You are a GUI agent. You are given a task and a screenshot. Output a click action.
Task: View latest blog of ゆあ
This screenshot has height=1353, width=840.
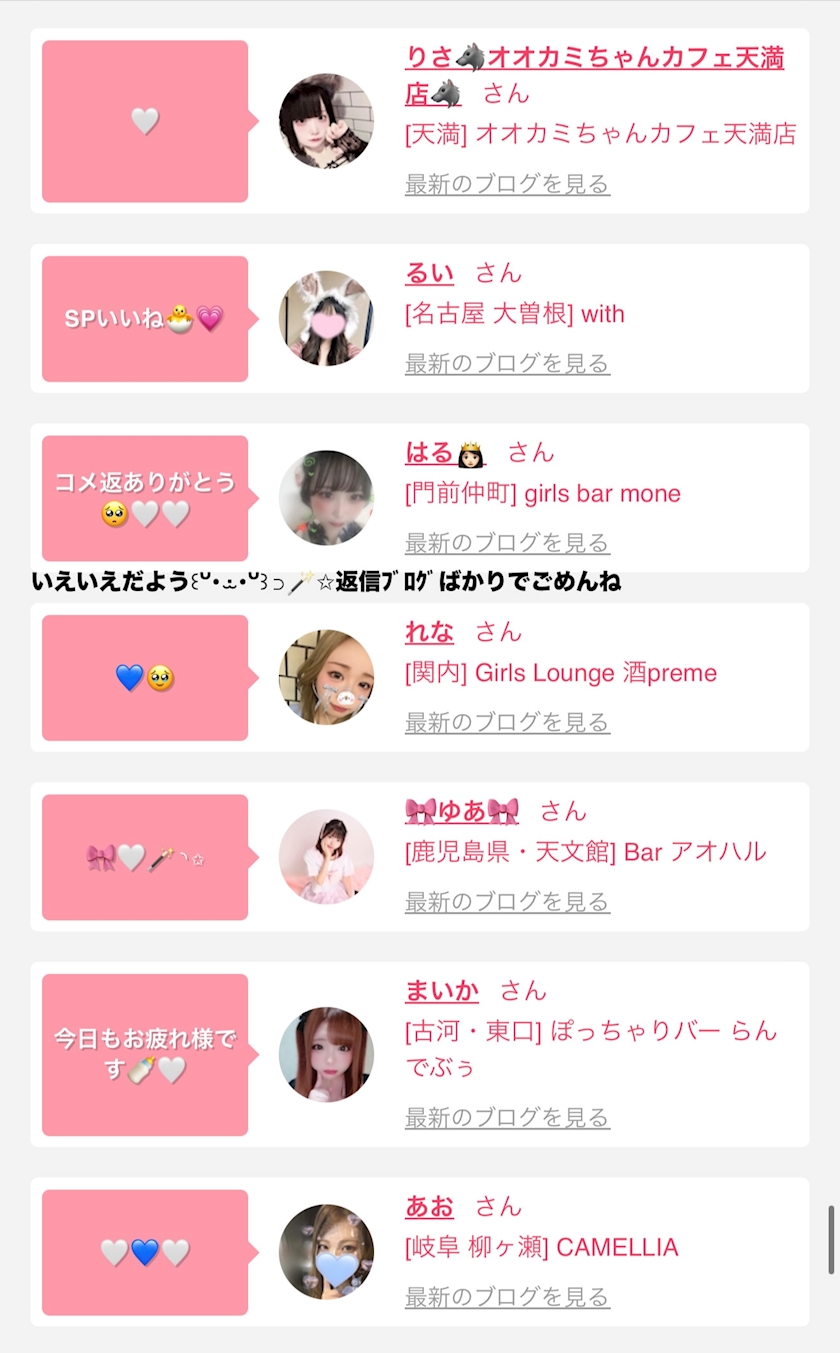[x=507, y=902]
